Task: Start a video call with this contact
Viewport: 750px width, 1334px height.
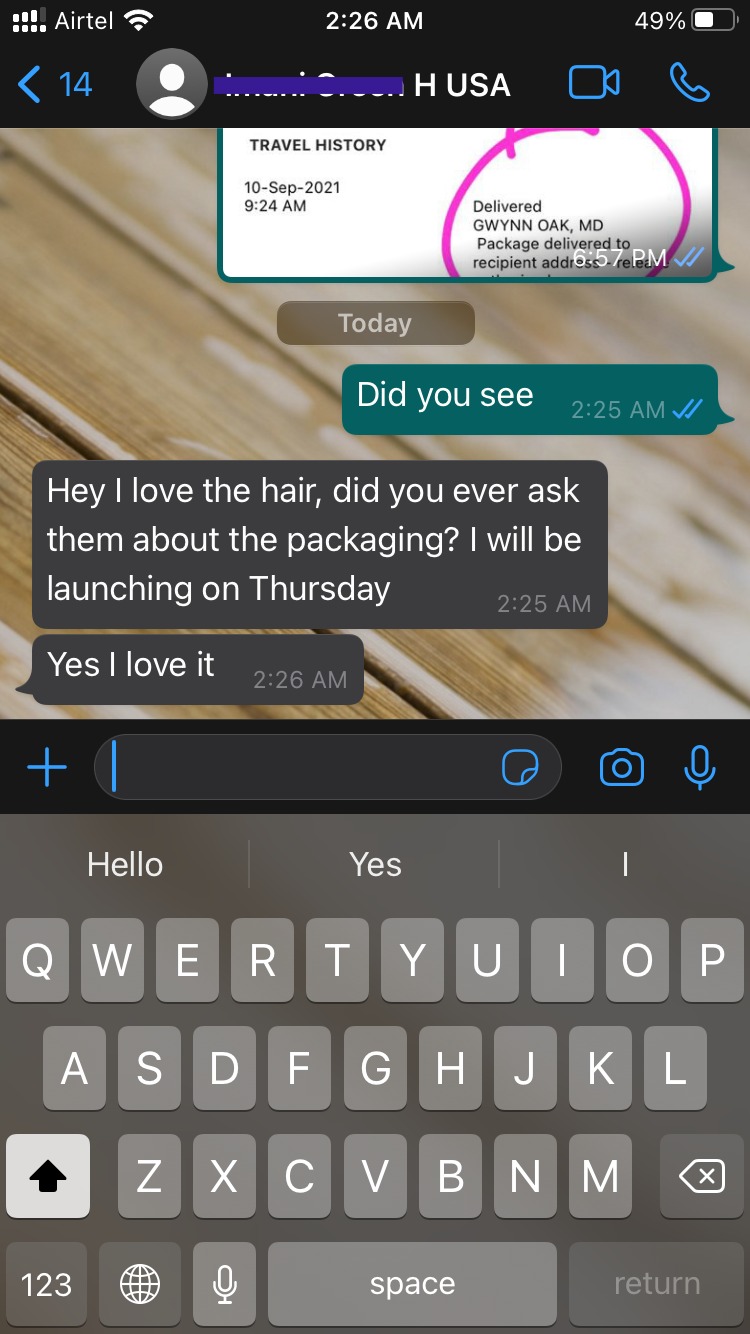Action: tap(594, 83)
